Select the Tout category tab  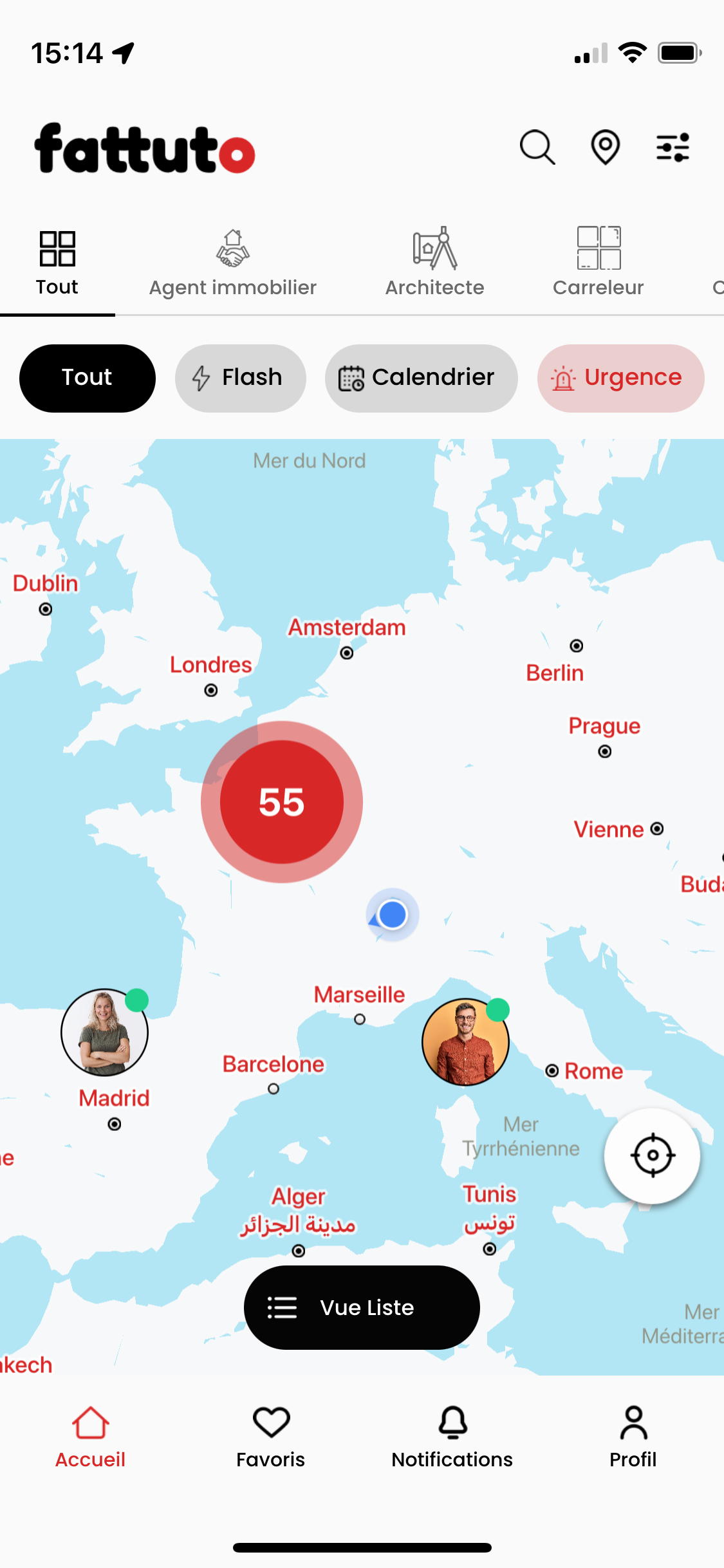point(57,263)
